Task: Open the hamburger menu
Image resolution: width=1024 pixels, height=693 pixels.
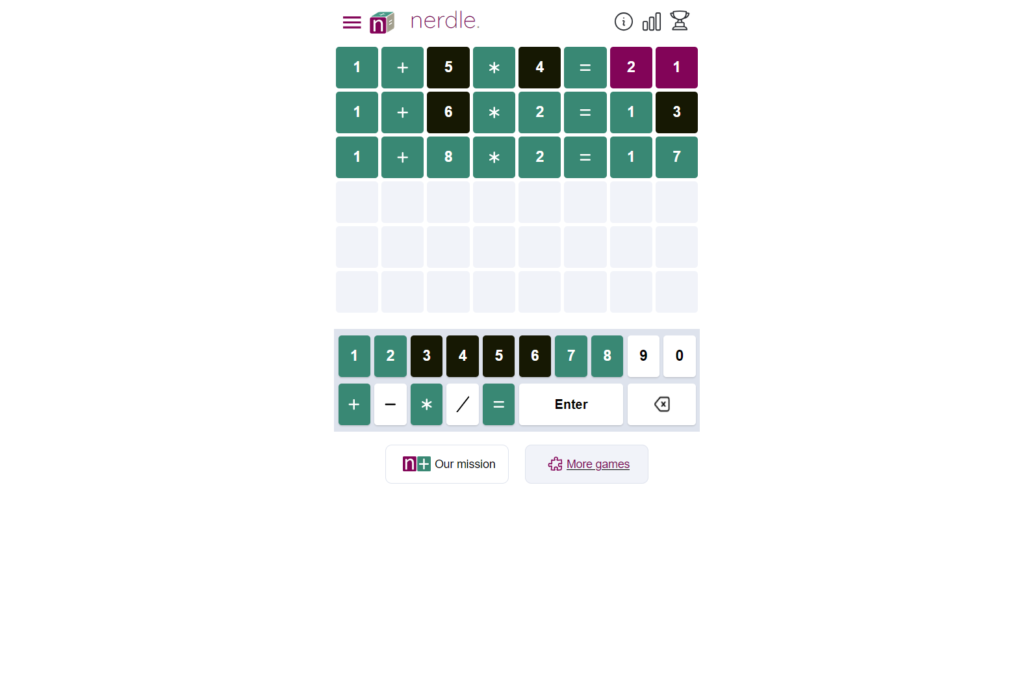Action: [x=352, y=22]
